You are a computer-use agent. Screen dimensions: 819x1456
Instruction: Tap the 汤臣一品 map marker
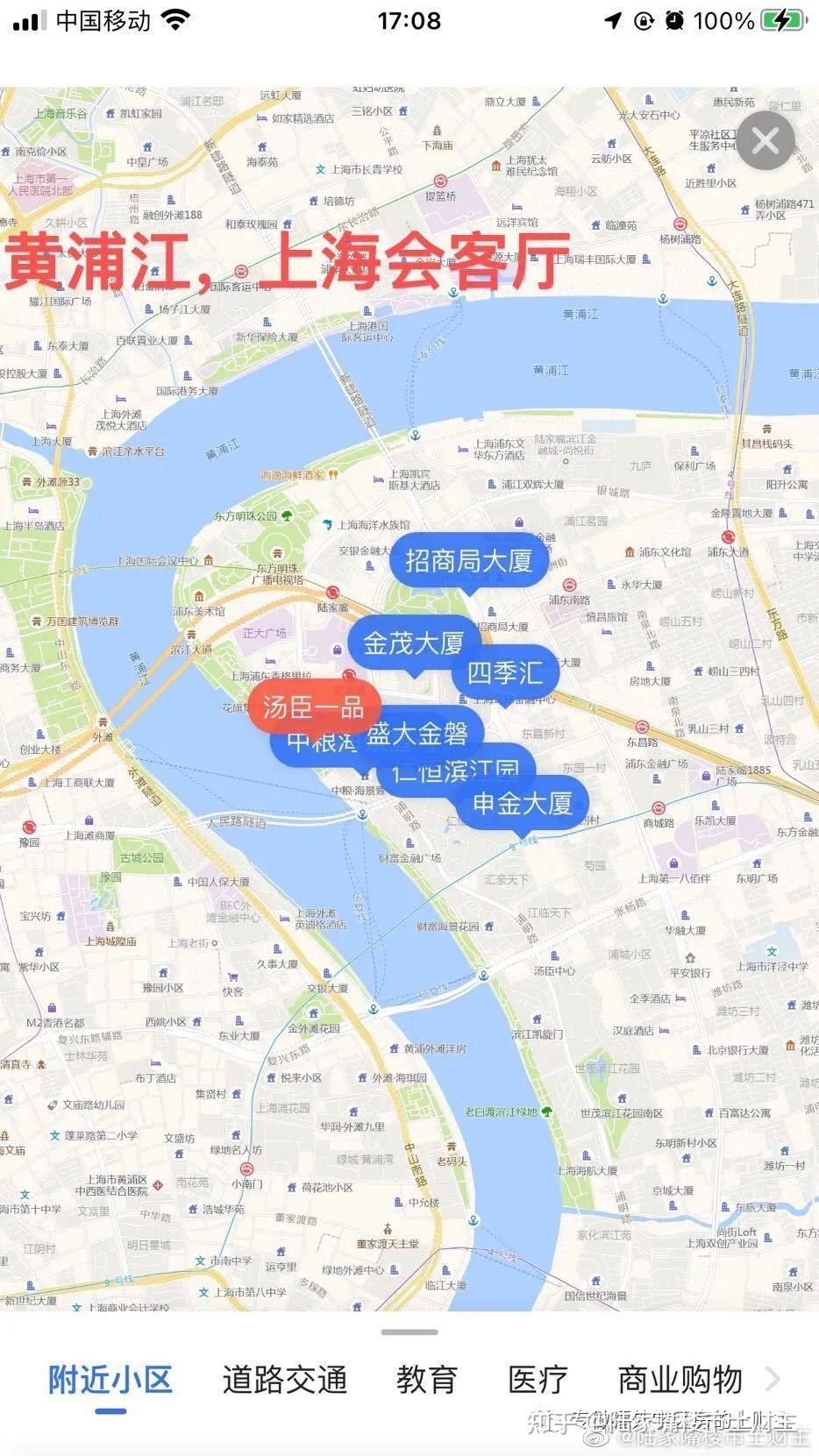[314, 707]
